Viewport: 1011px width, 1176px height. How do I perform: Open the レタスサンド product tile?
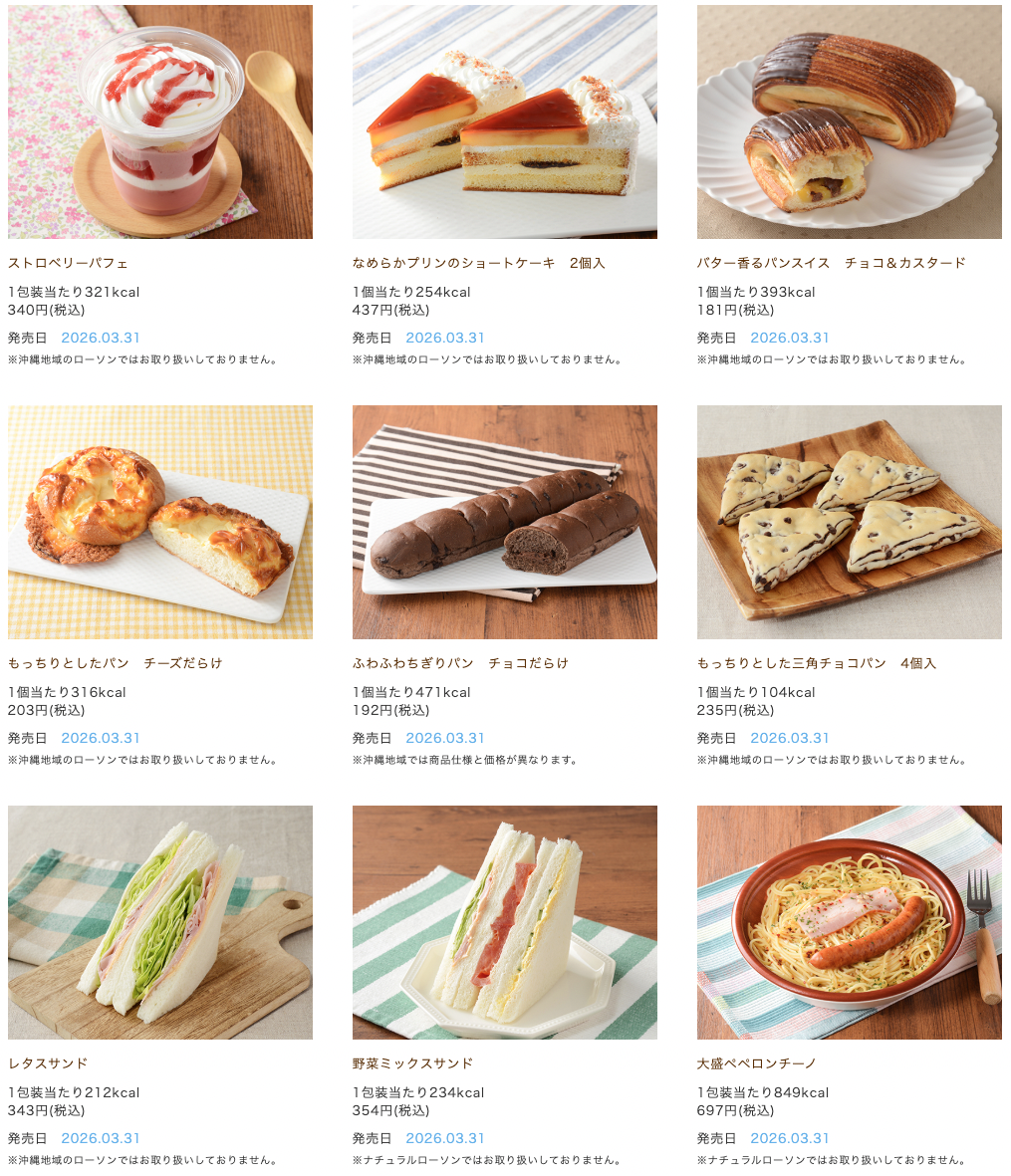pos(159,922)
